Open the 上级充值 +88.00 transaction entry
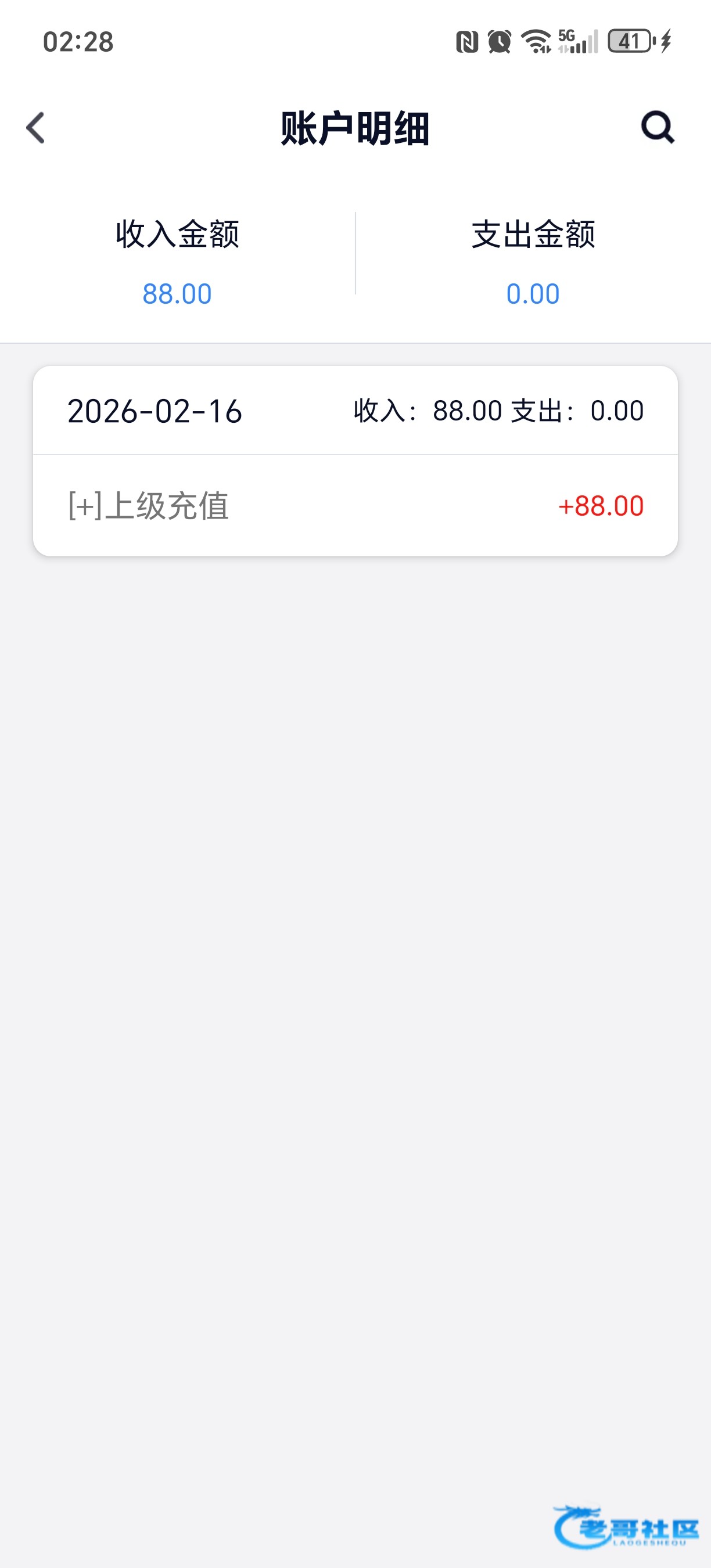711x1568 pixels. click(355, 505)
